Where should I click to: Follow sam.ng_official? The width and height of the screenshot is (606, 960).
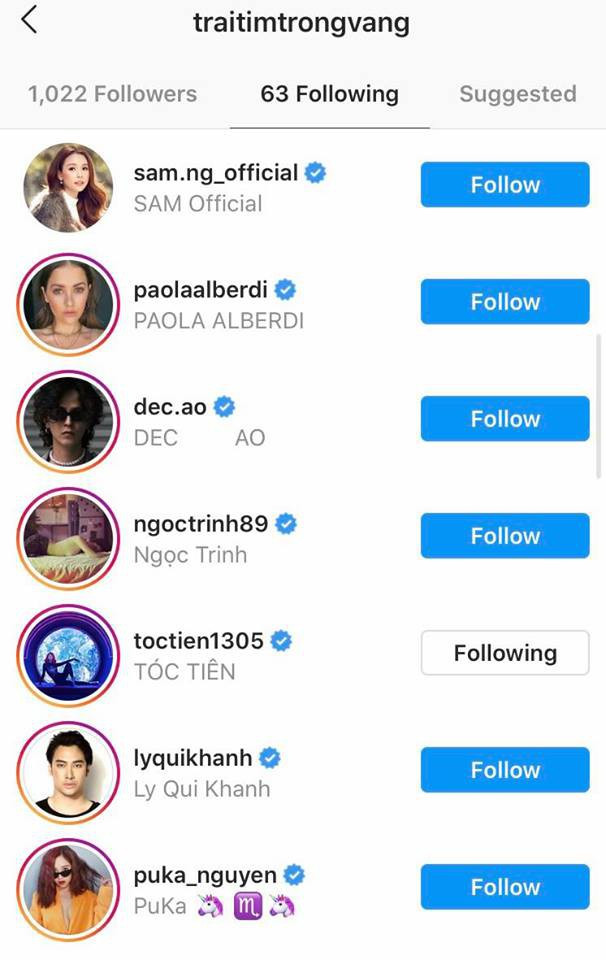[x=505, y=185]
